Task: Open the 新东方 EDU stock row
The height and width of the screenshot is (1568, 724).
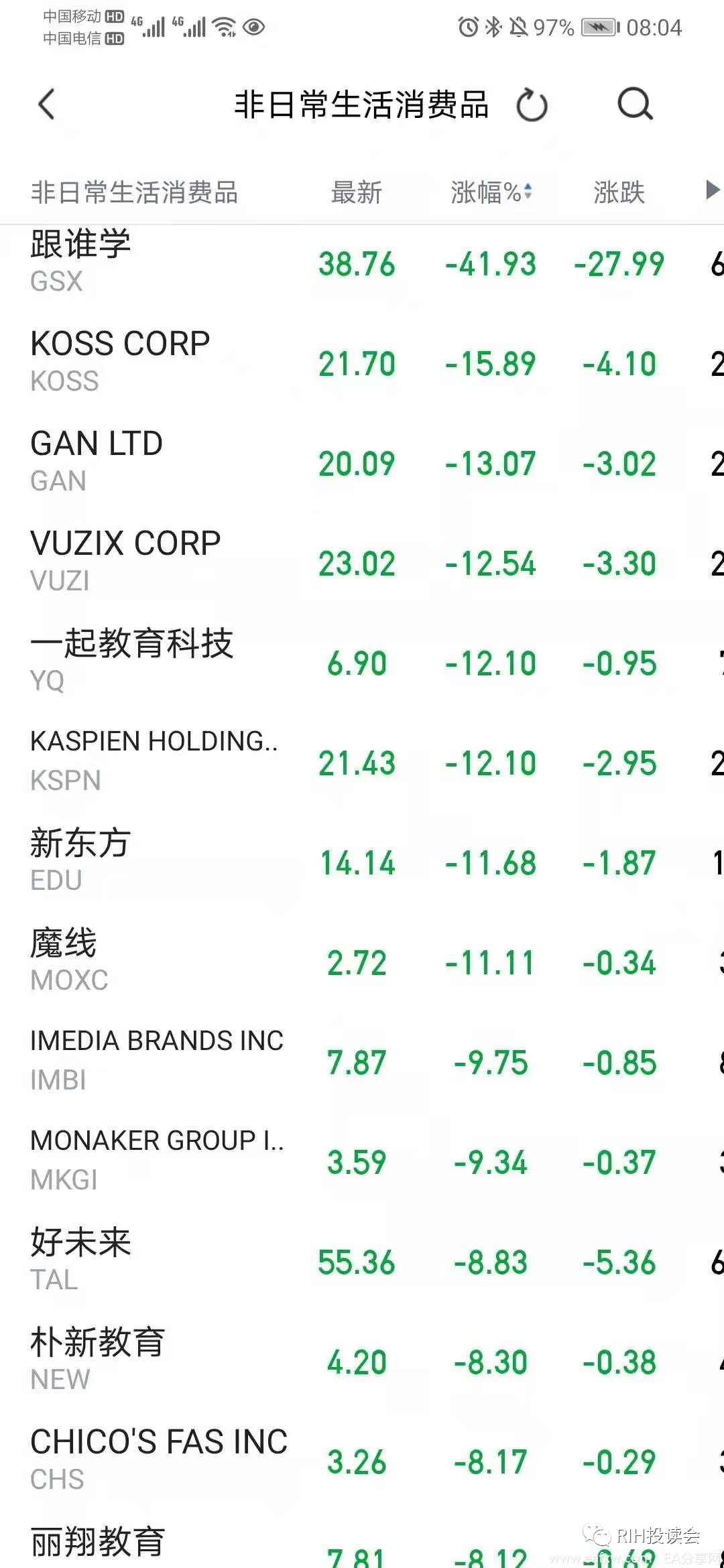Action: pyautogui.click(x=362, y=861)
